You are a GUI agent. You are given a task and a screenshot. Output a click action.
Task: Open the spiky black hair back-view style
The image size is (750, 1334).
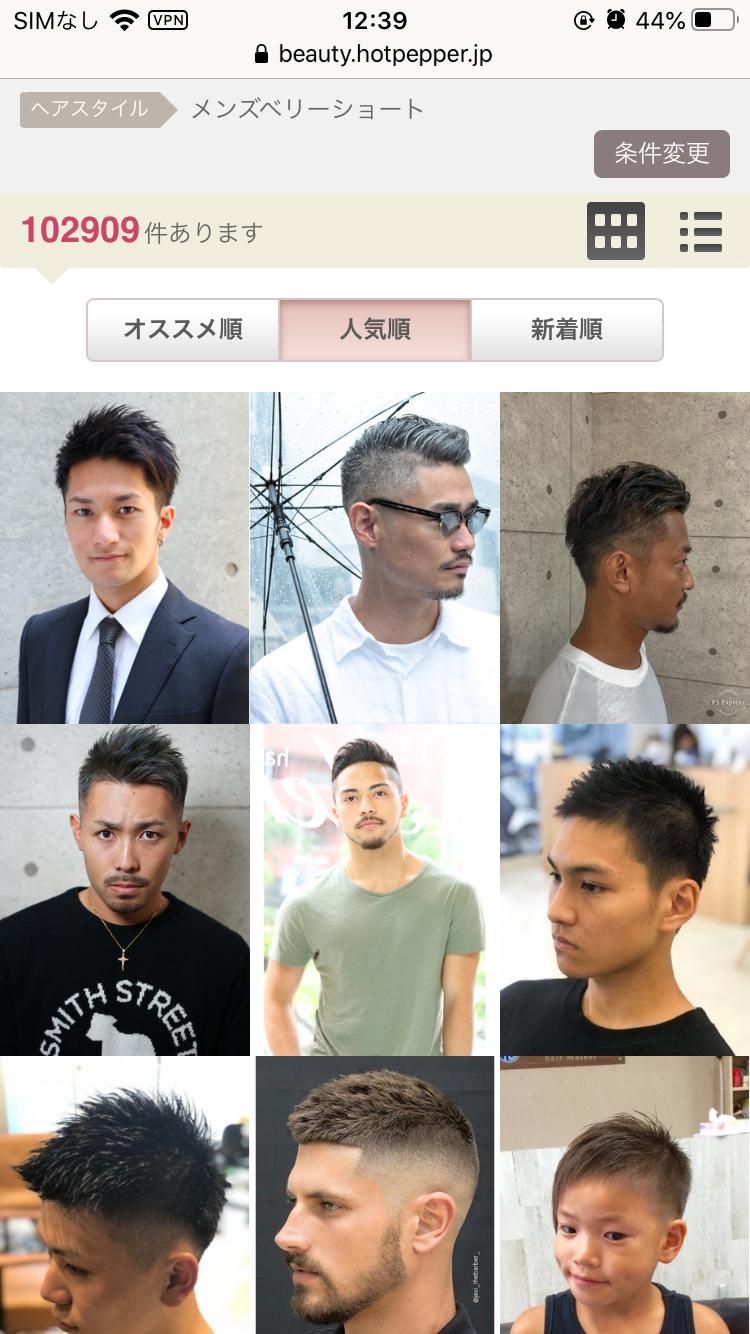click(124, 1195)
